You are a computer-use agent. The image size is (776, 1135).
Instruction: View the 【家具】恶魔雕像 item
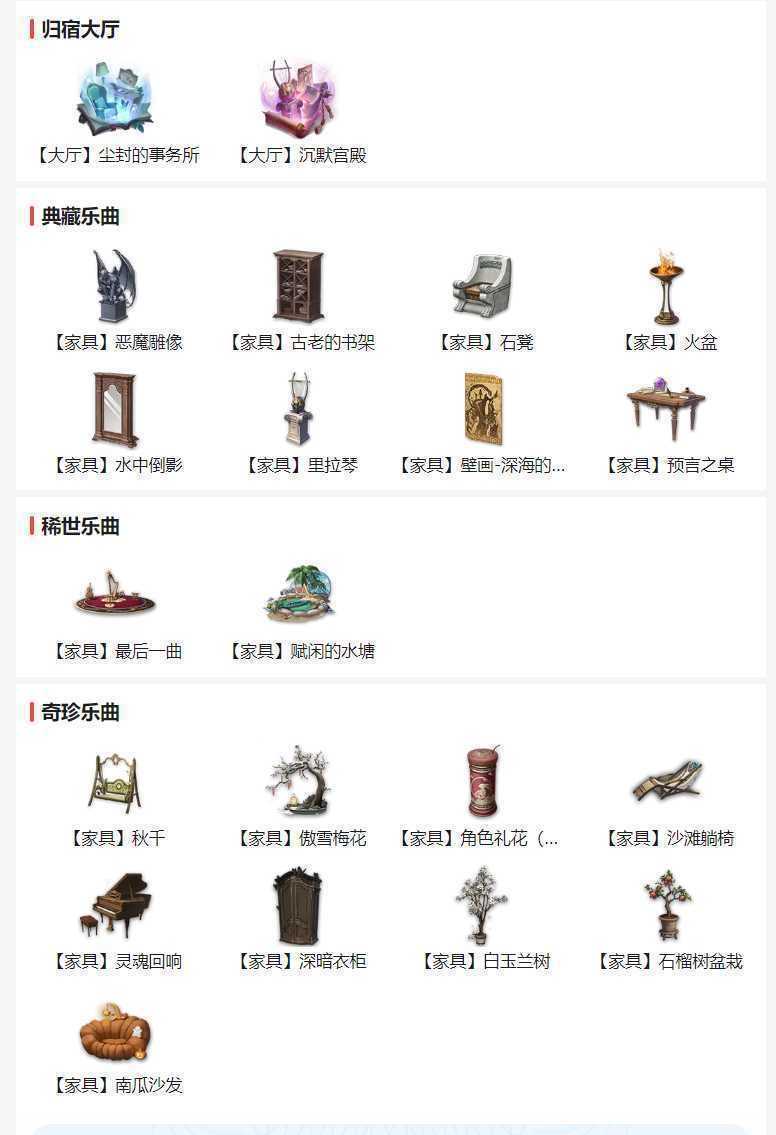(x=116, y=287)
